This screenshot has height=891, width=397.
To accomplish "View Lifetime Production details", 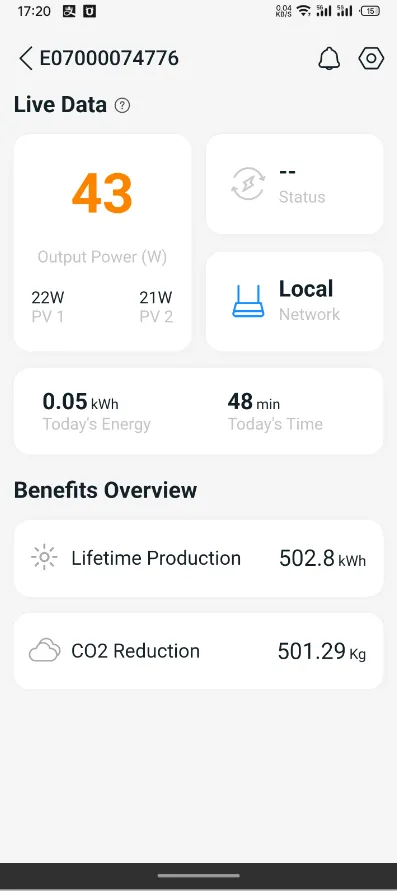I will tap(198, 559).
